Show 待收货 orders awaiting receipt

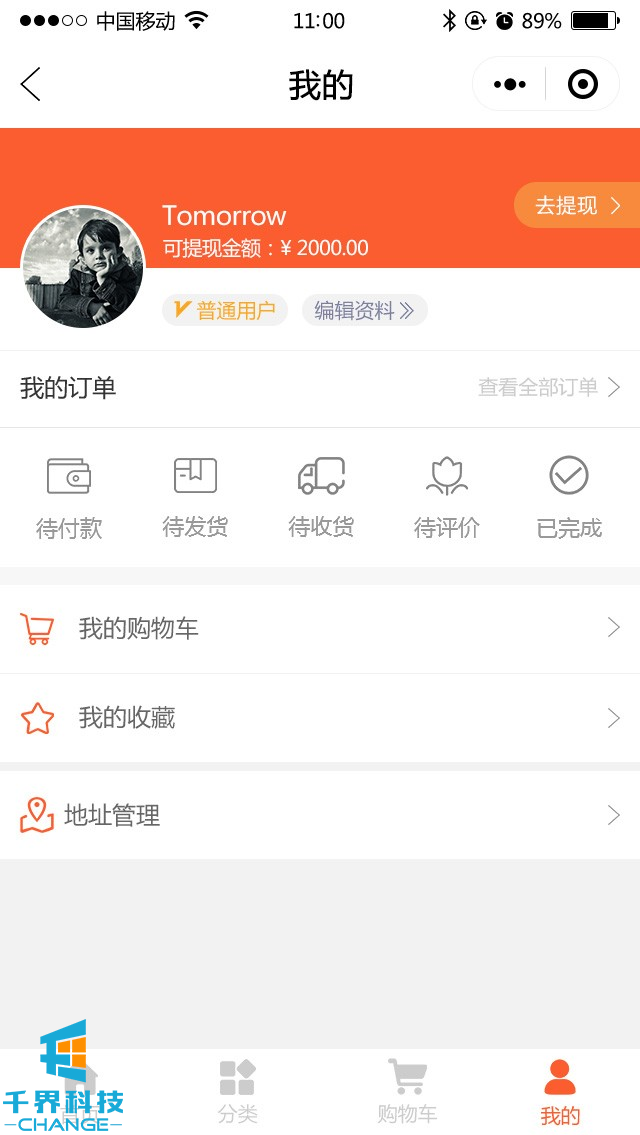pos(321,497)
